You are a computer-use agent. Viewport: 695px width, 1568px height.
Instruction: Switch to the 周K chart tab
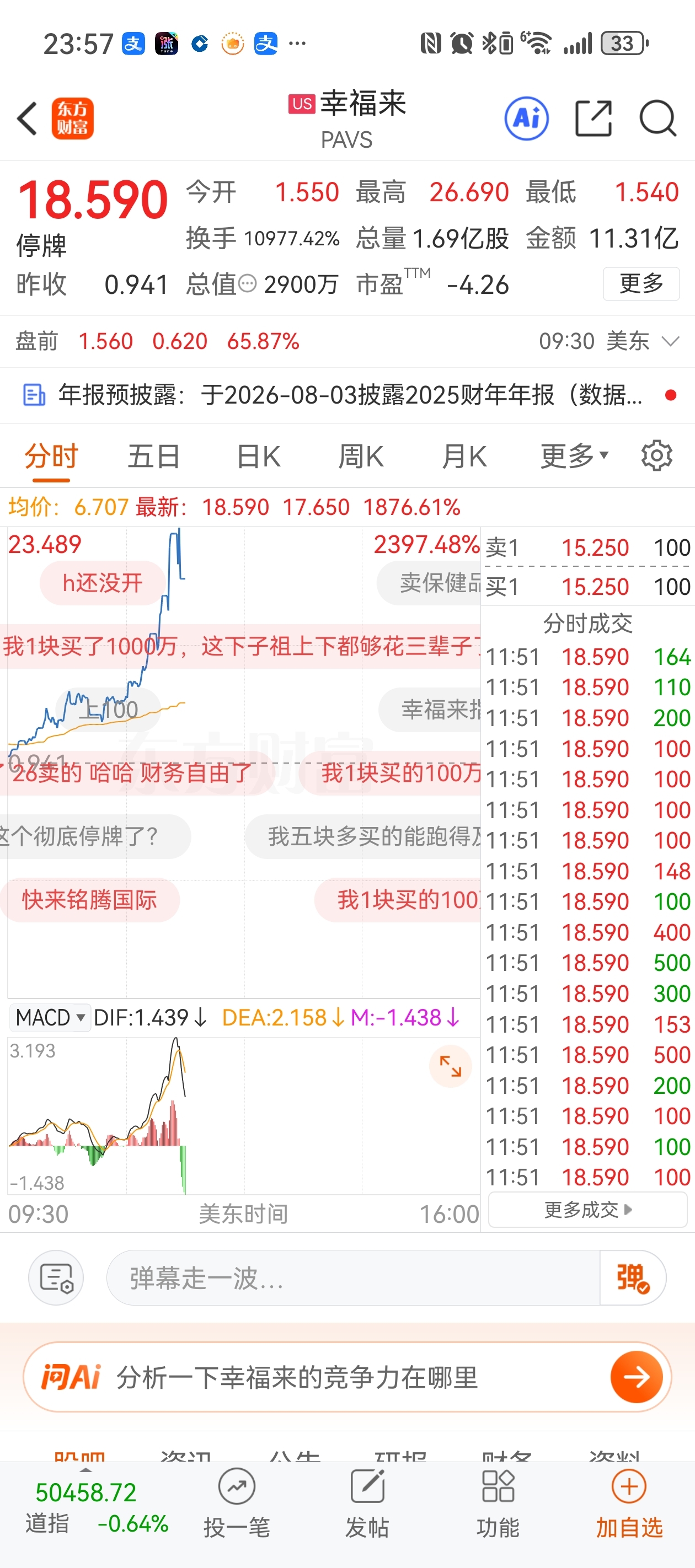pyautogui.click(x=361, y=456)
